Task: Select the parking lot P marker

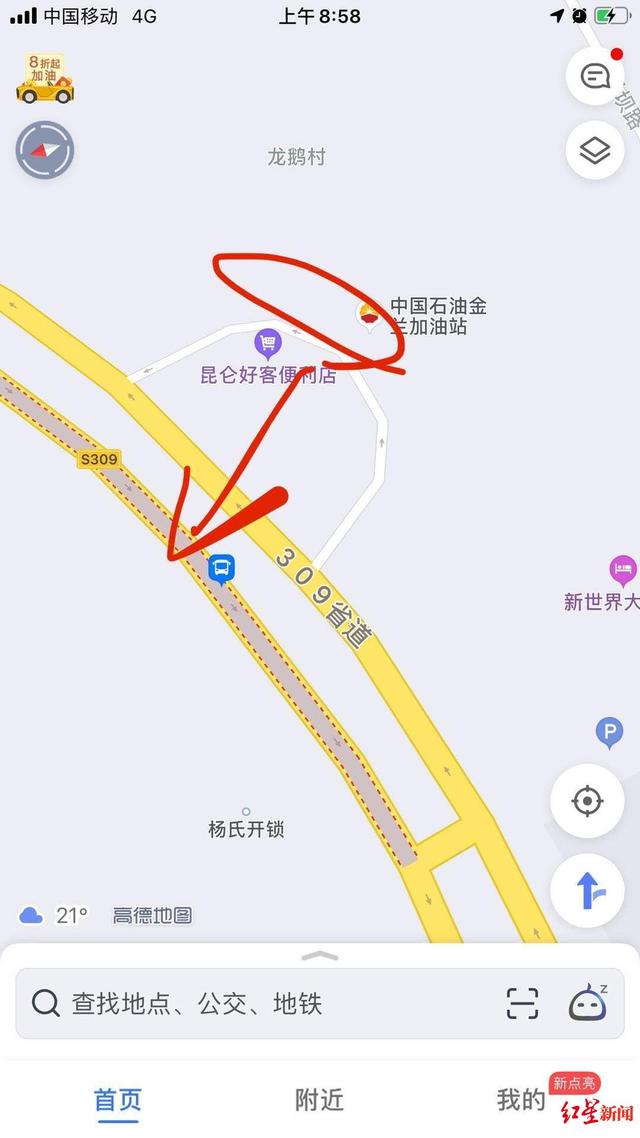Action: (609, 733)
